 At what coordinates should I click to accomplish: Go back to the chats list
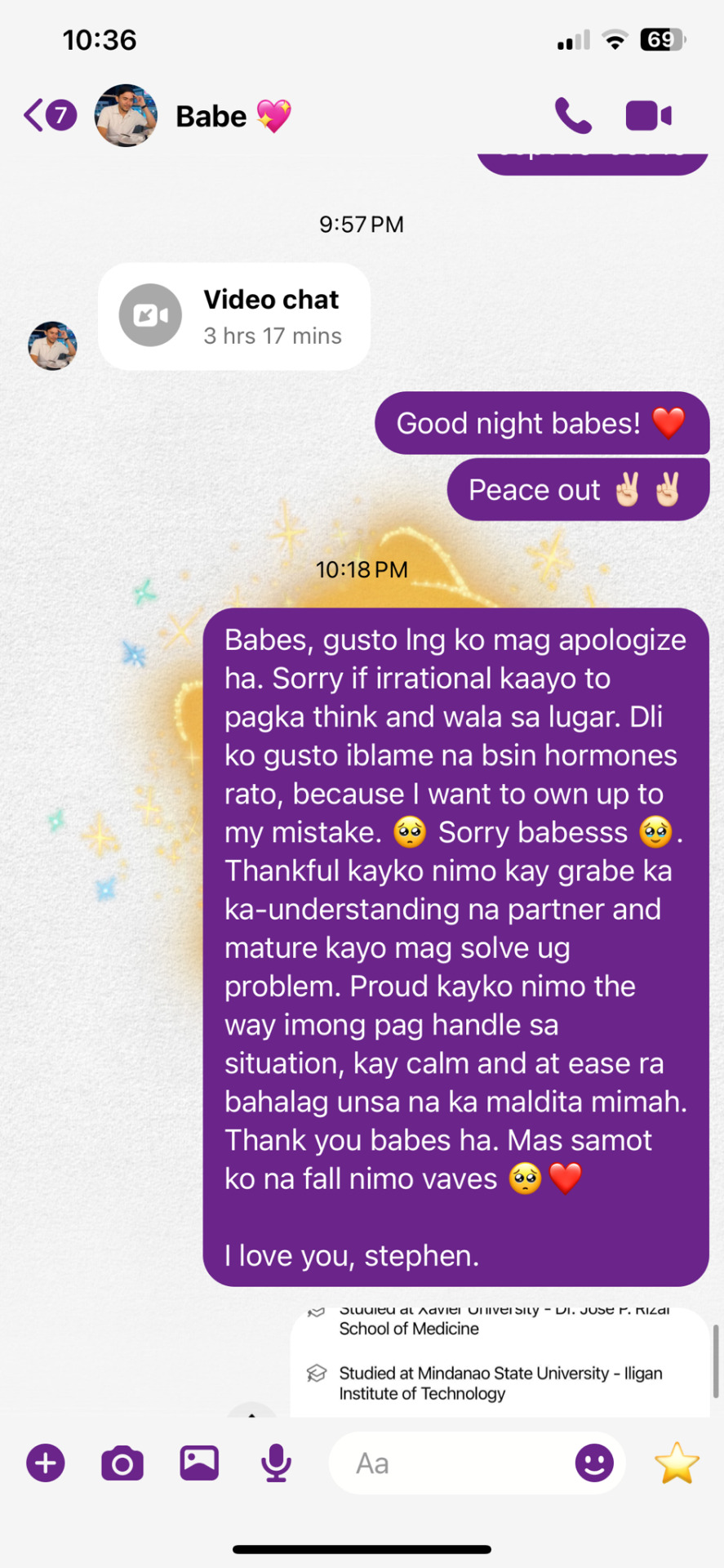click(x=47, y=115)
